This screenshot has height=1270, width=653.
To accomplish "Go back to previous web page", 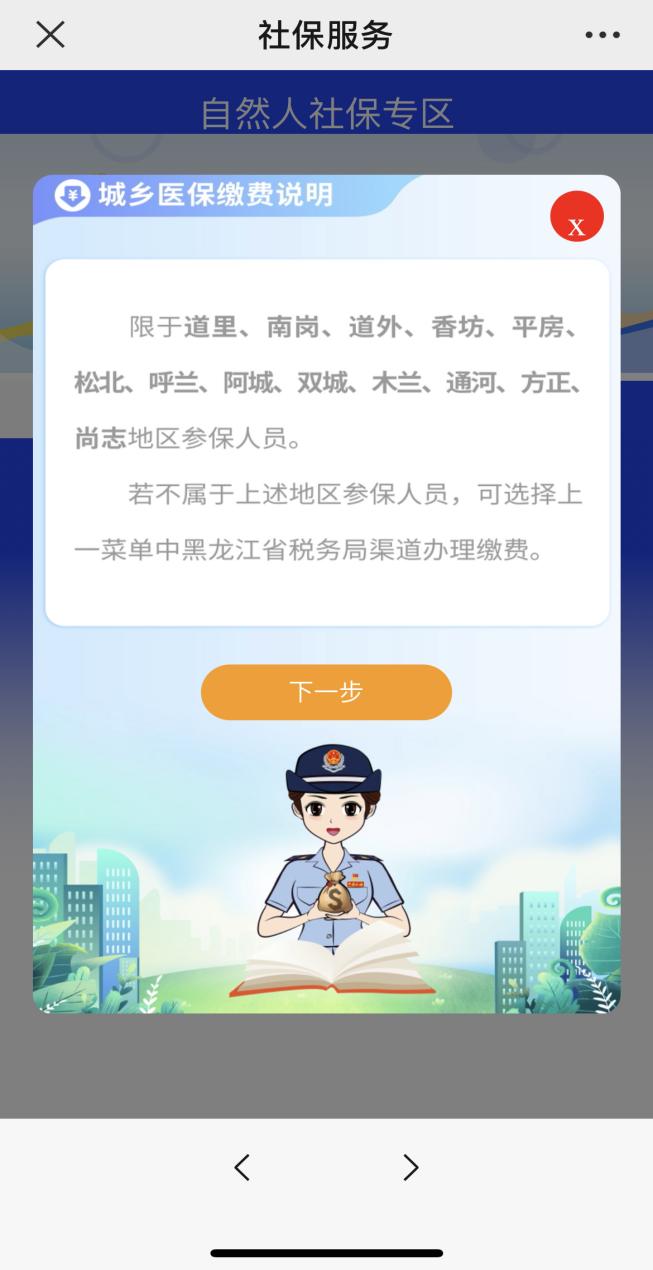I will (x=242, y=1167).
